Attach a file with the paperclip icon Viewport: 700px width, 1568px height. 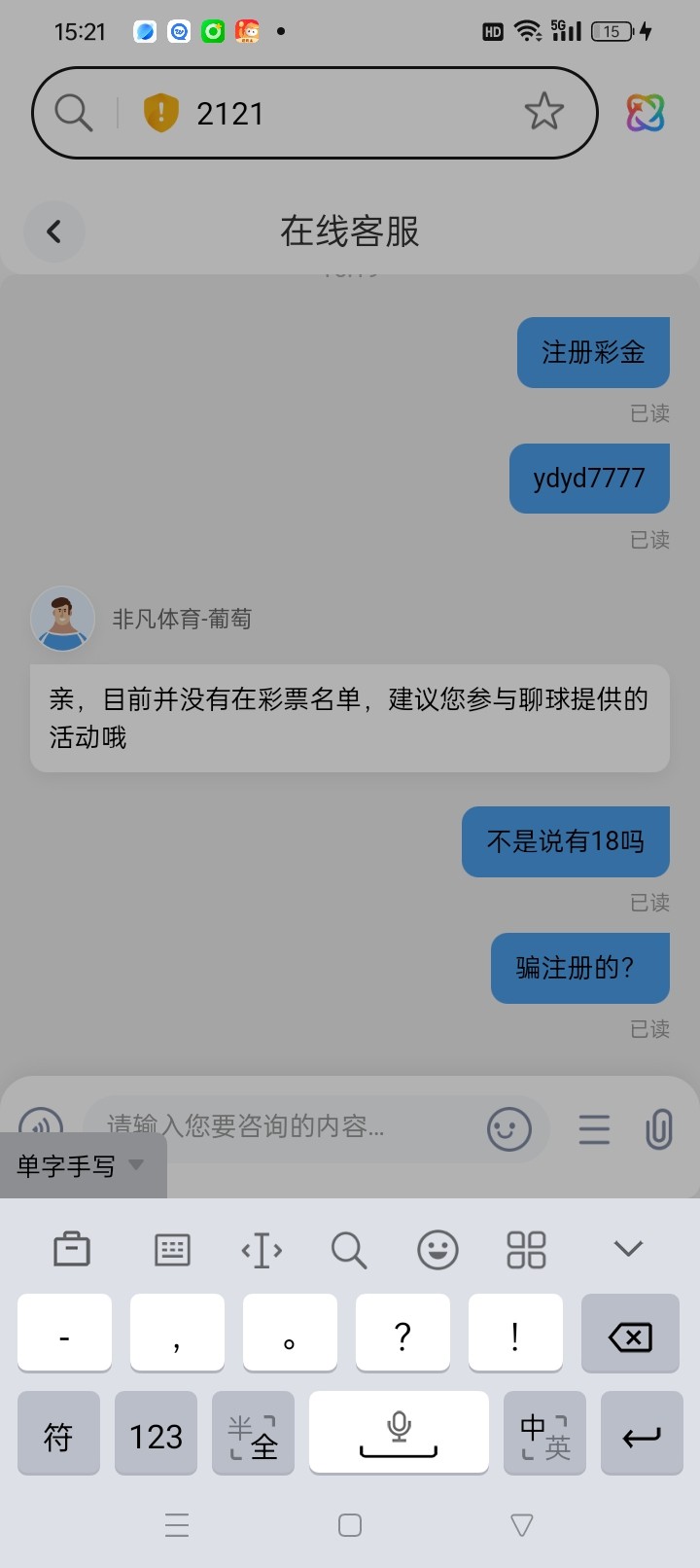click(x=658, y=1128)
